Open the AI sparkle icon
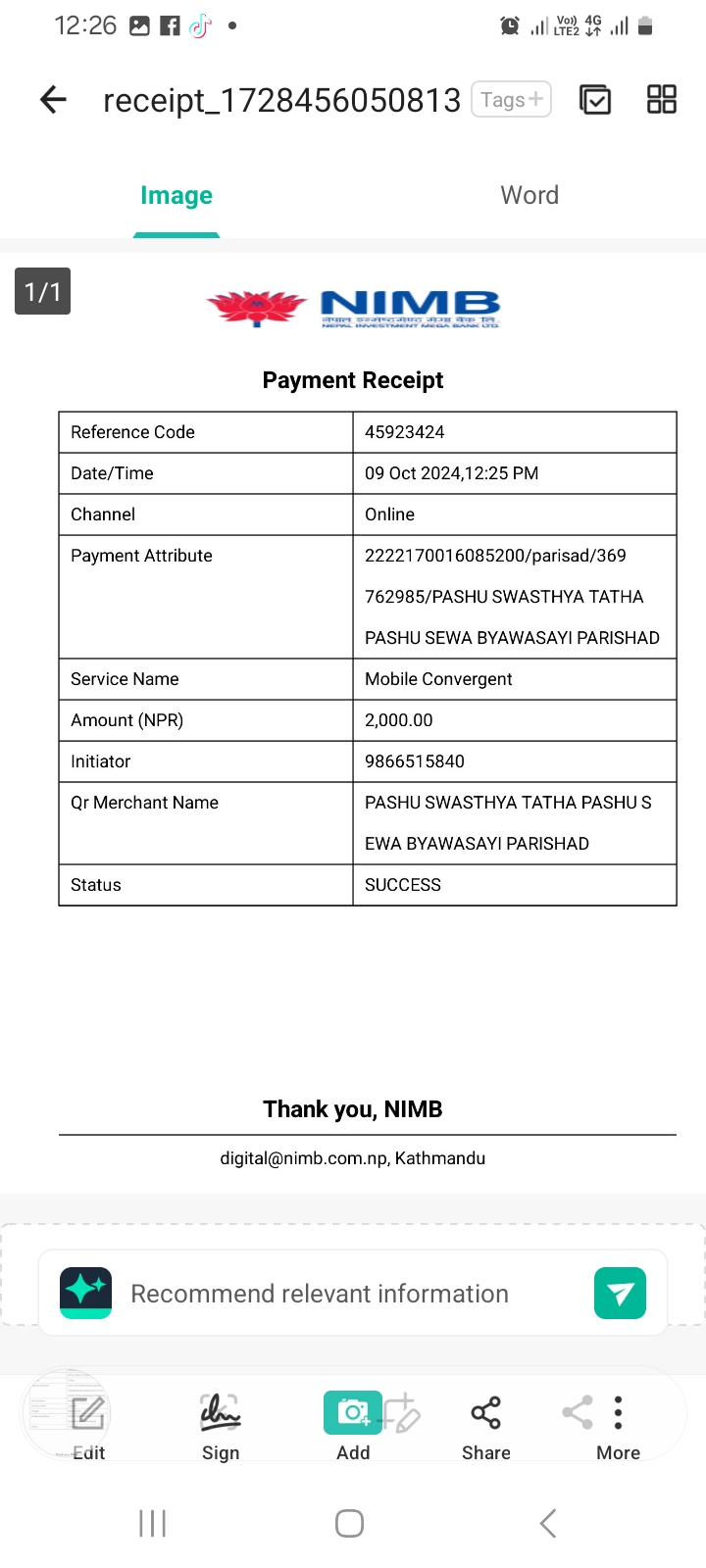 85,1293
